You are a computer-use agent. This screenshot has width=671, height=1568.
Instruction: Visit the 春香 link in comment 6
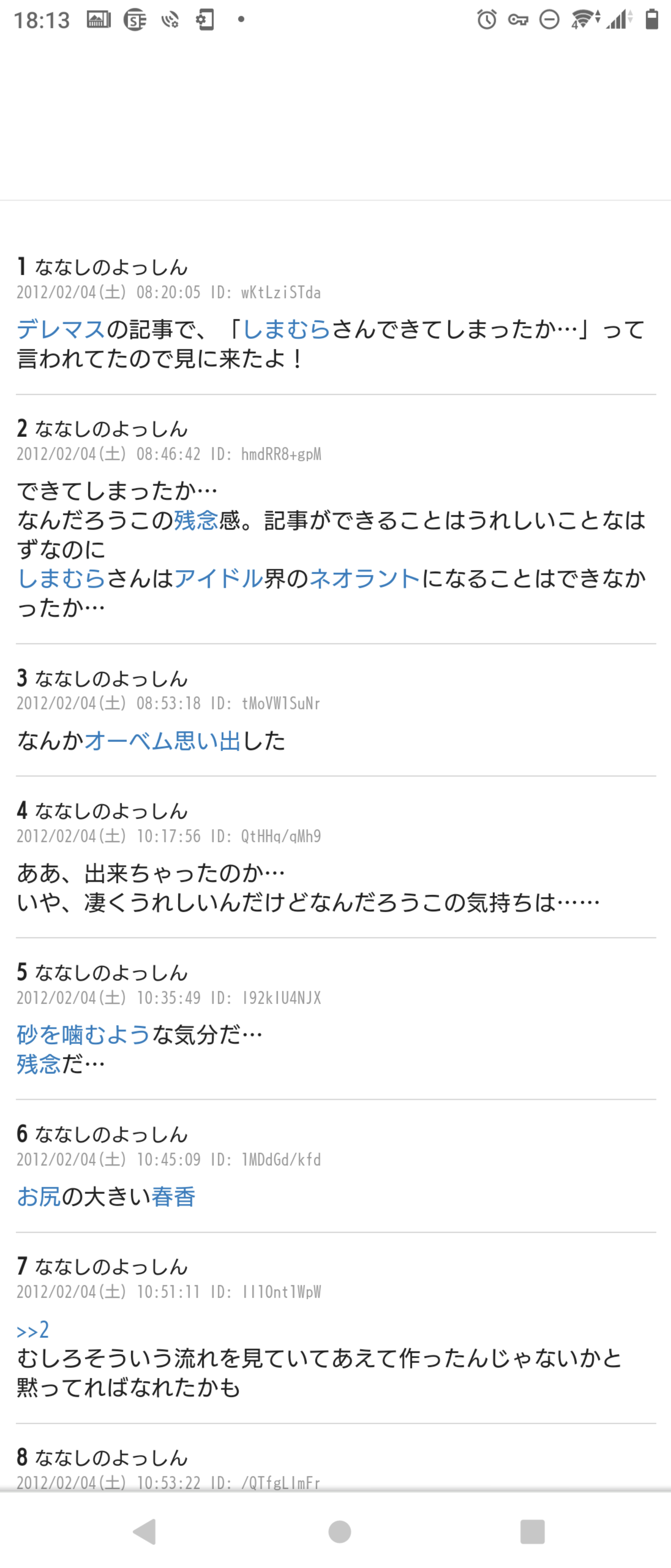173,1197
